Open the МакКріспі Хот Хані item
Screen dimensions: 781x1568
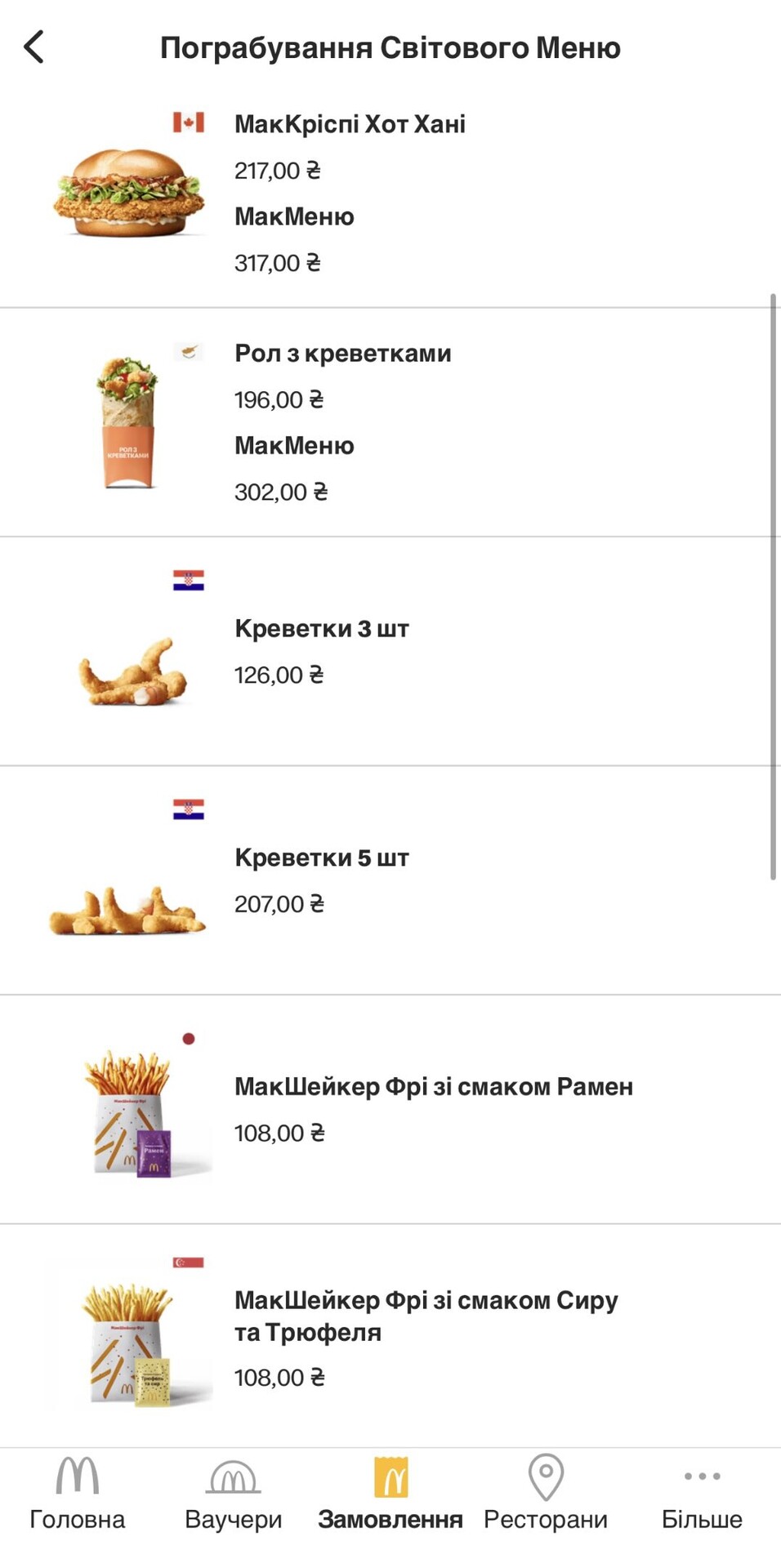coord(350,124)
